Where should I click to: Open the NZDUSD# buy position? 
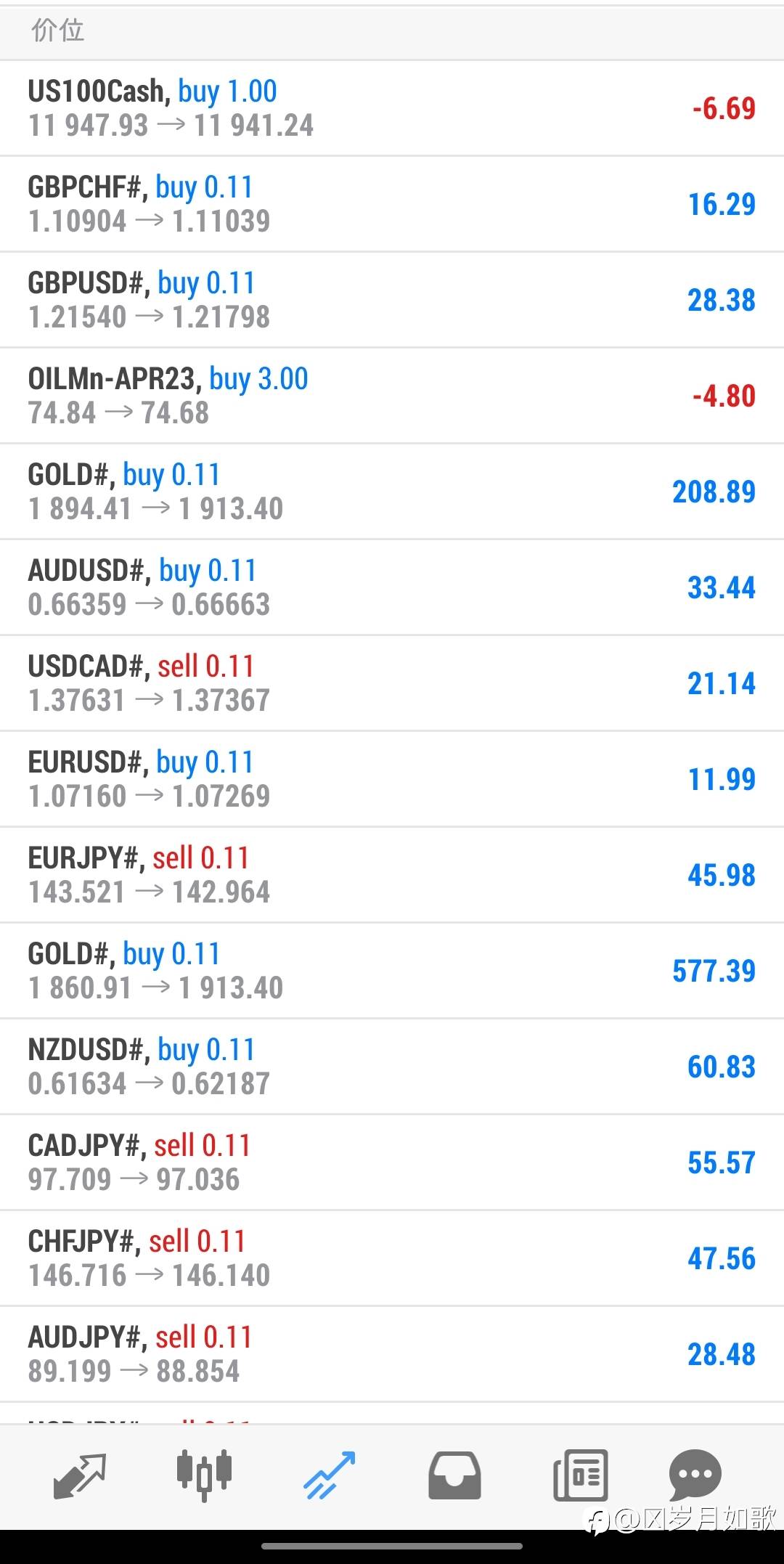coord(392,1067)
